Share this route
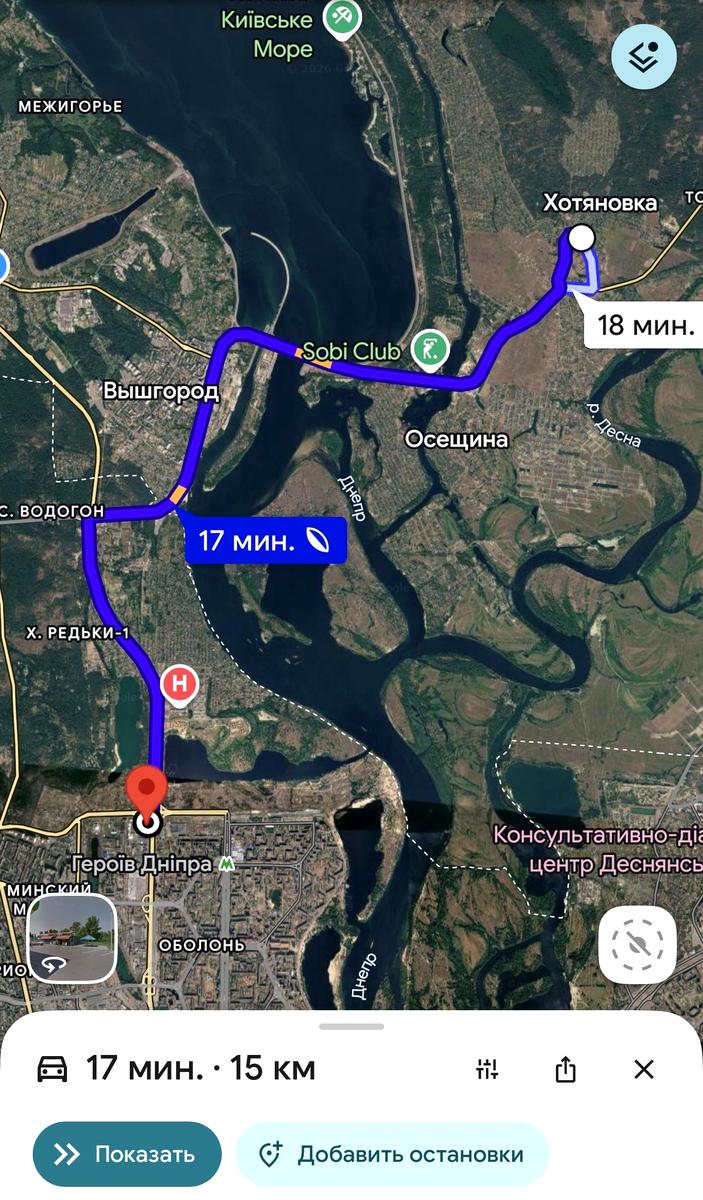 pyautogui.click(x=565, y=1069)
